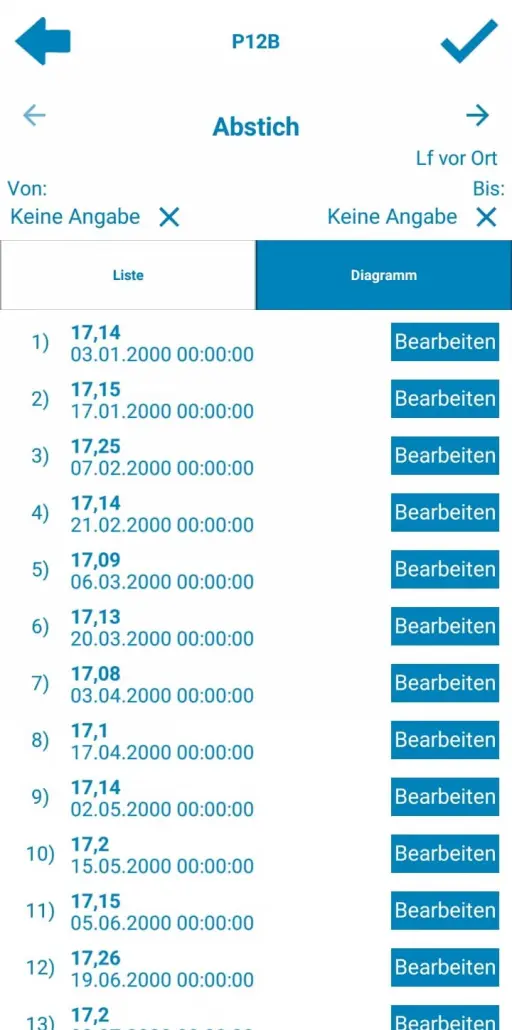The height and width of the screenshot is (1030, 512).
Task: Edit entry 12 with value 17,26
Action: 445,967
